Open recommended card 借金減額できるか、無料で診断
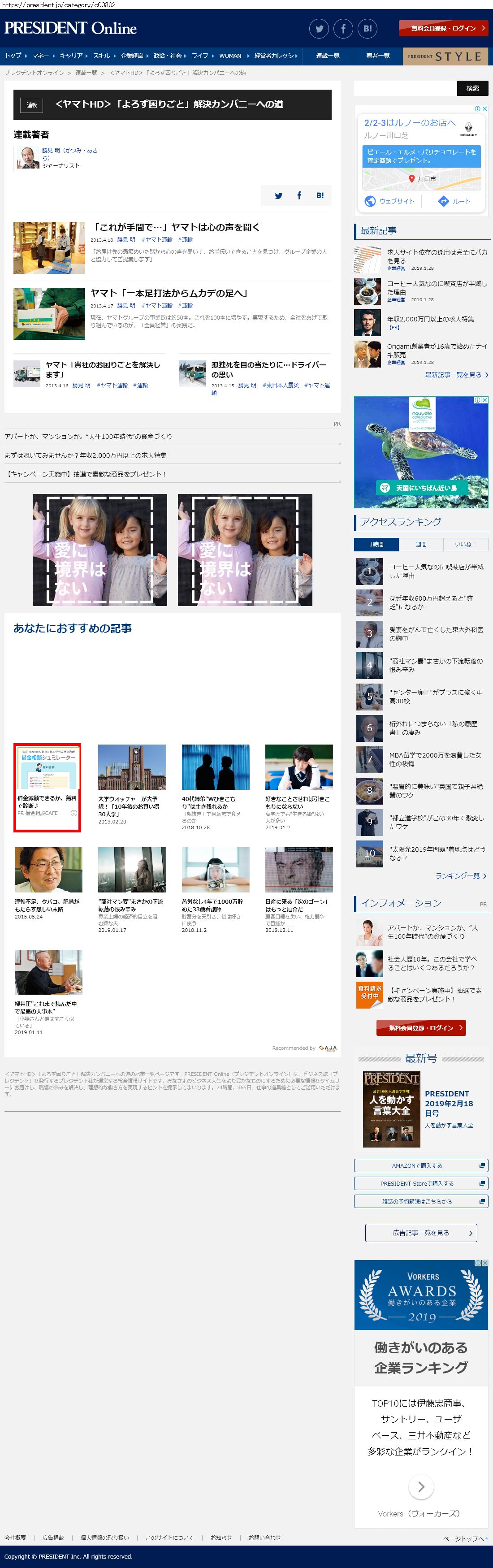The image size is (493, 1568). pyautogui.click(x=48, y=786)
